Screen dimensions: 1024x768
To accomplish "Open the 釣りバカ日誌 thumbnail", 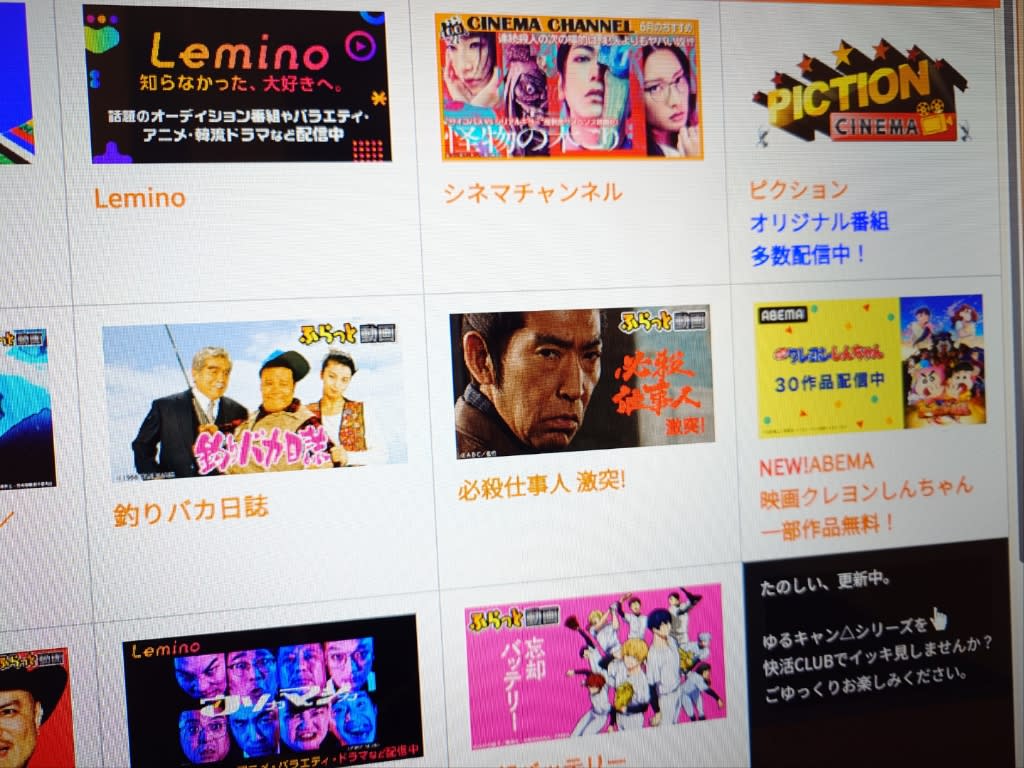I will tap(255, 405).
